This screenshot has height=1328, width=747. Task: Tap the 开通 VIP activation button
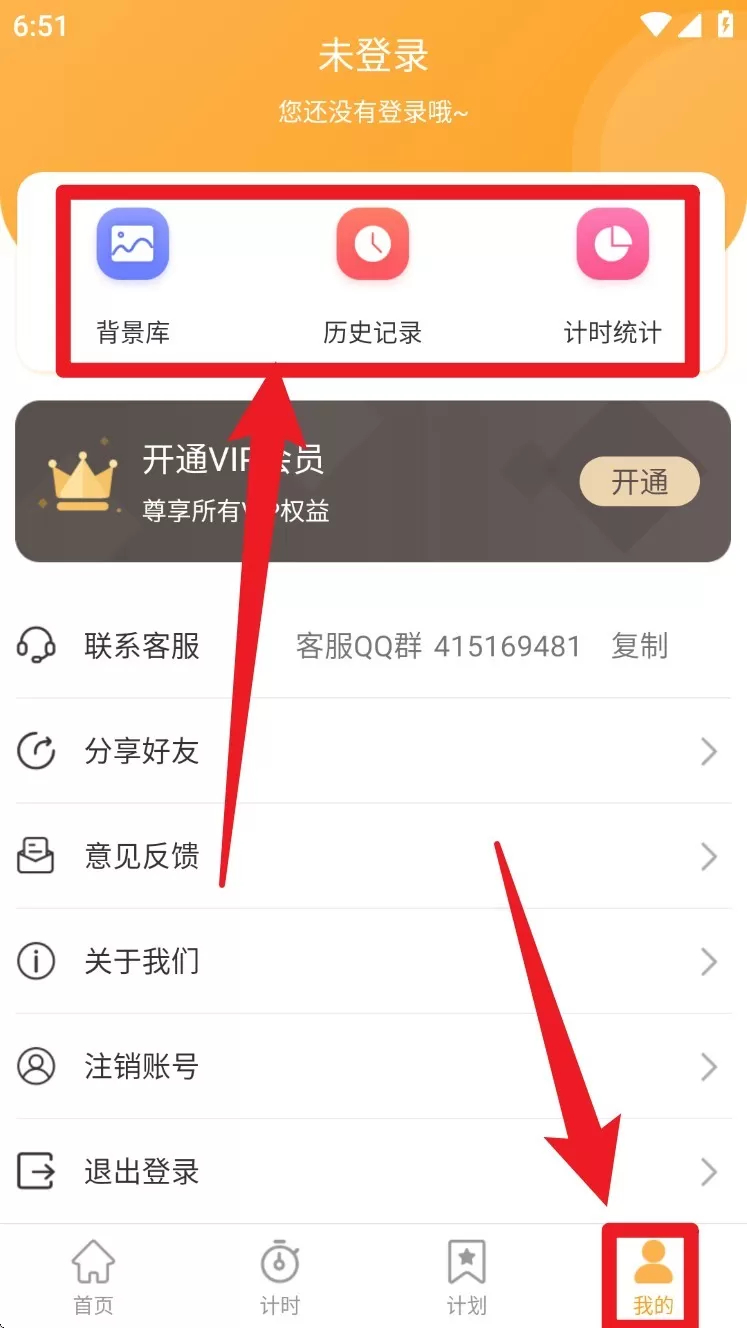[x=639, y=481]
